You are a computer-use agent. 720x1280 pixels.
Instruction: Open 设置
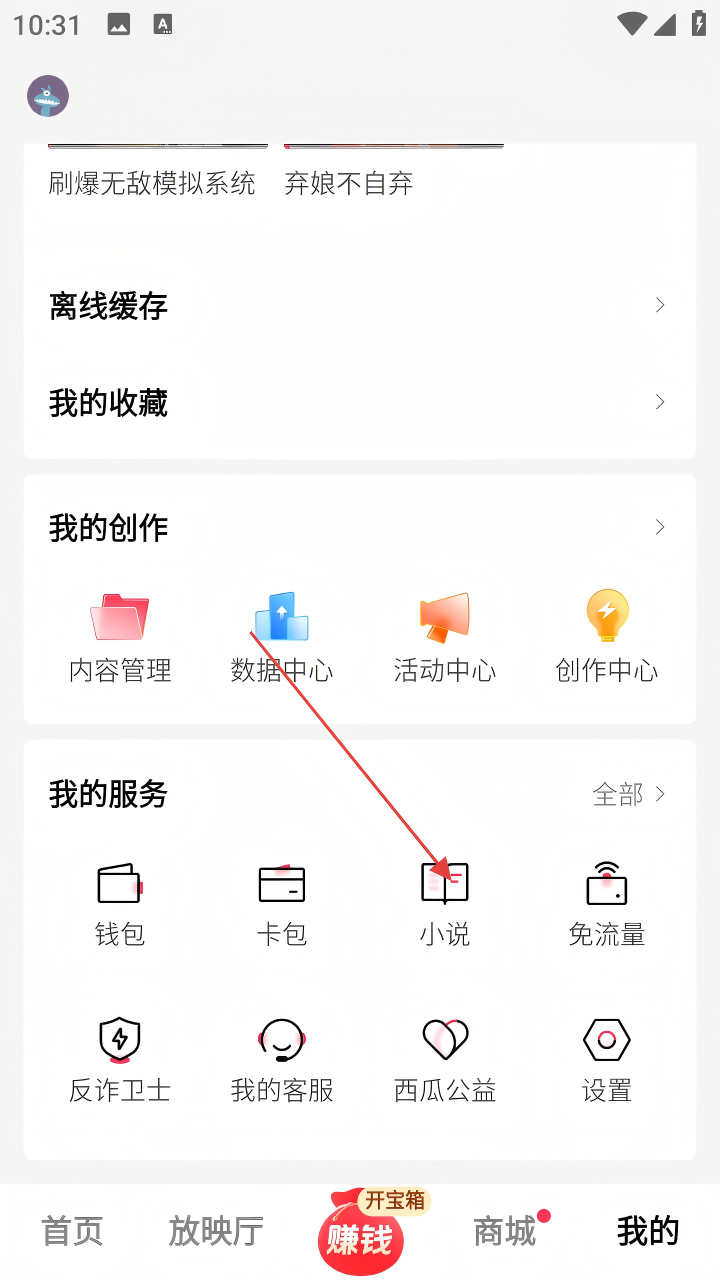click(x=607, y=1060)
